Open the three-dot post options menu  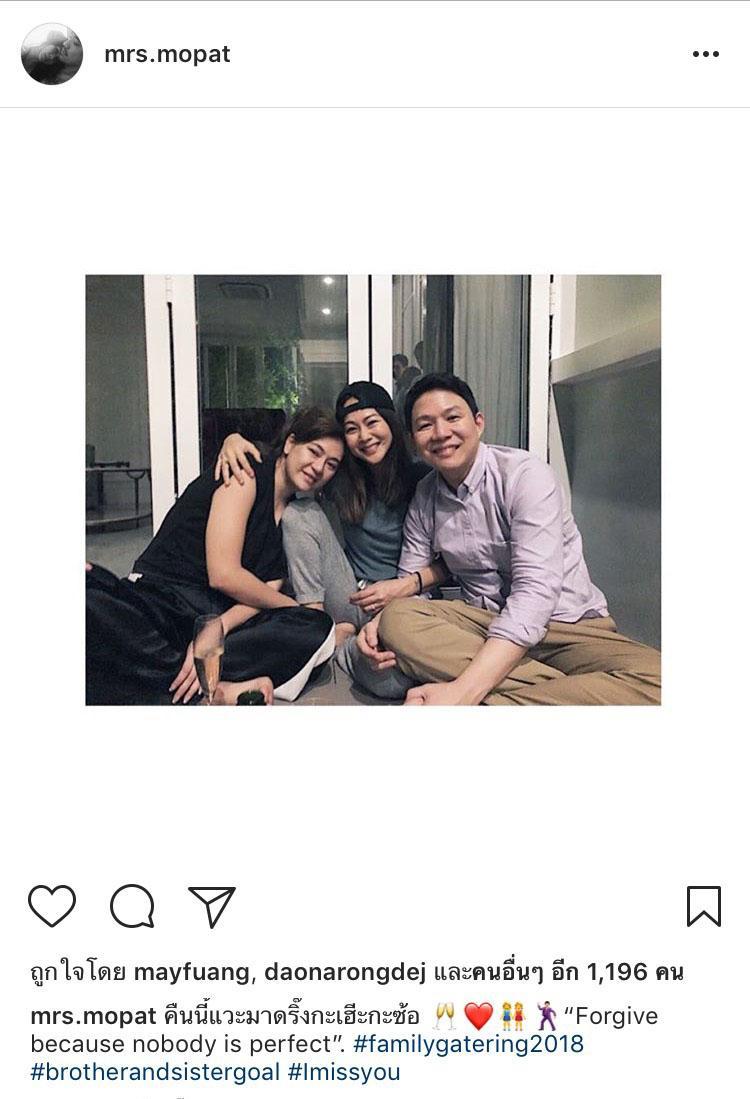click(705, 54)
